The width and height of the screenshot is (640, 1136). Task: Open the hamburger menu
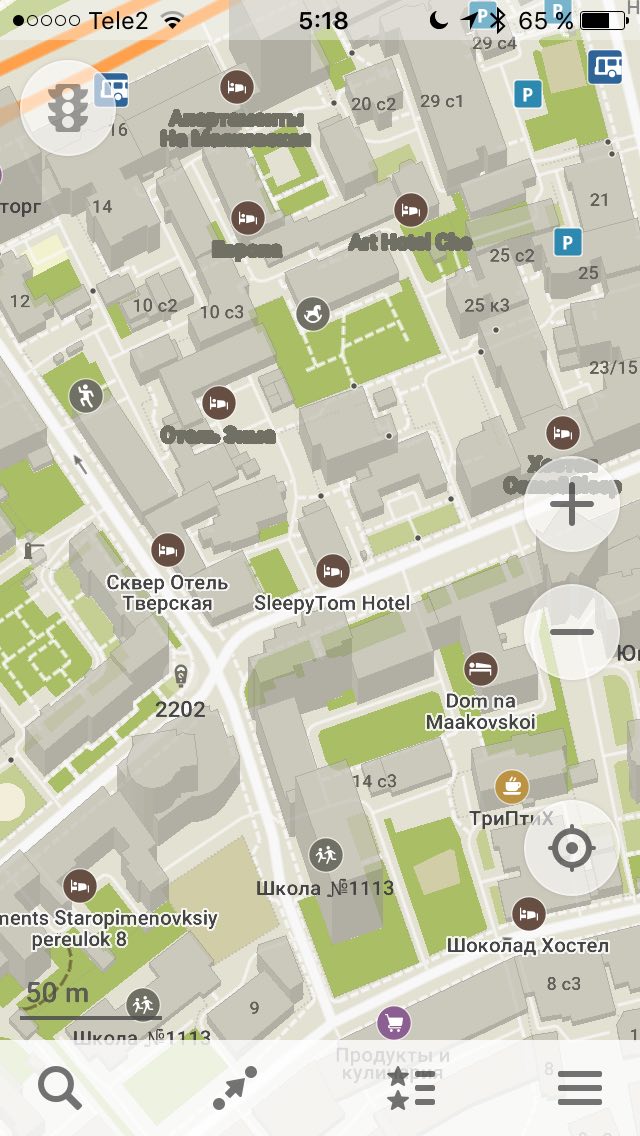580,1088
